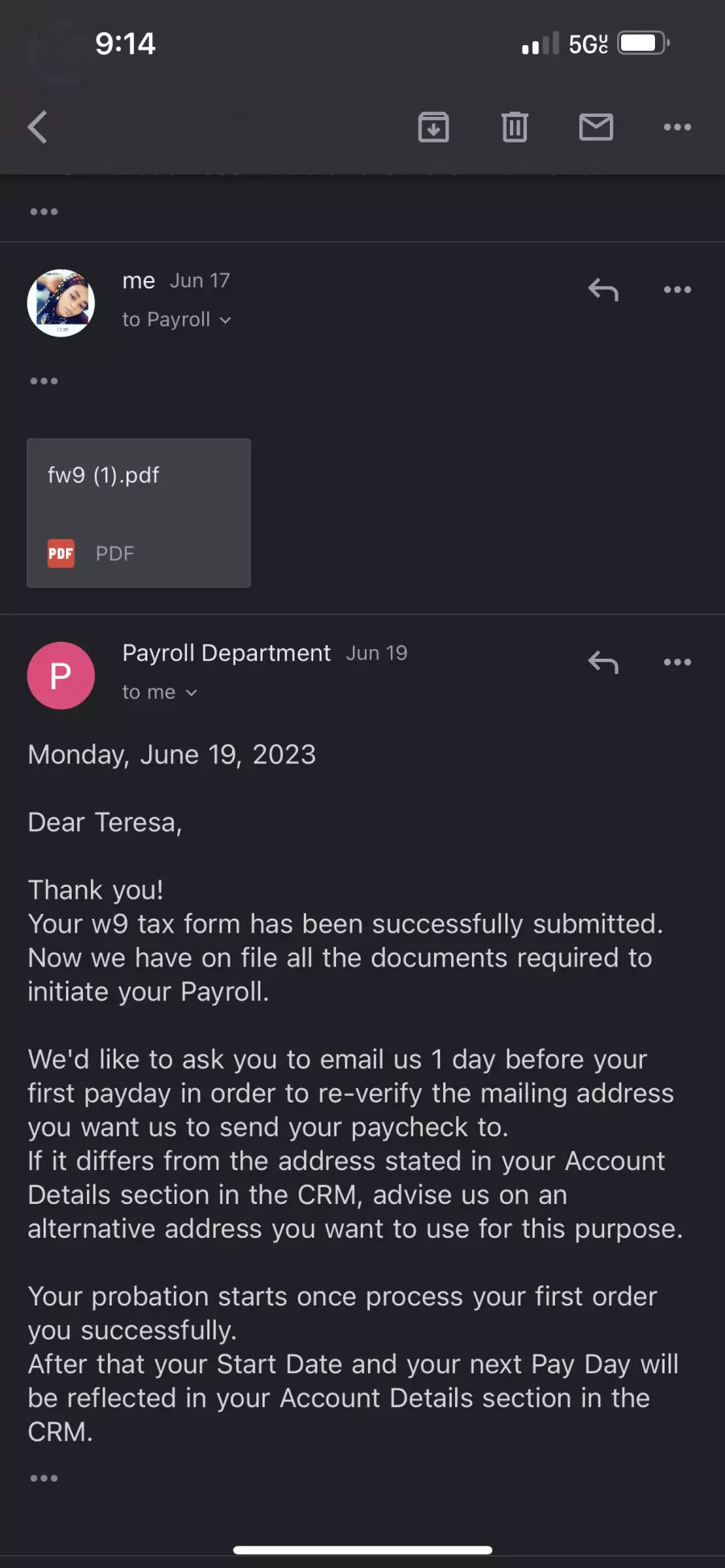
Task: Expand the 'to me' recipient details
Action: (x=159, y=693)
